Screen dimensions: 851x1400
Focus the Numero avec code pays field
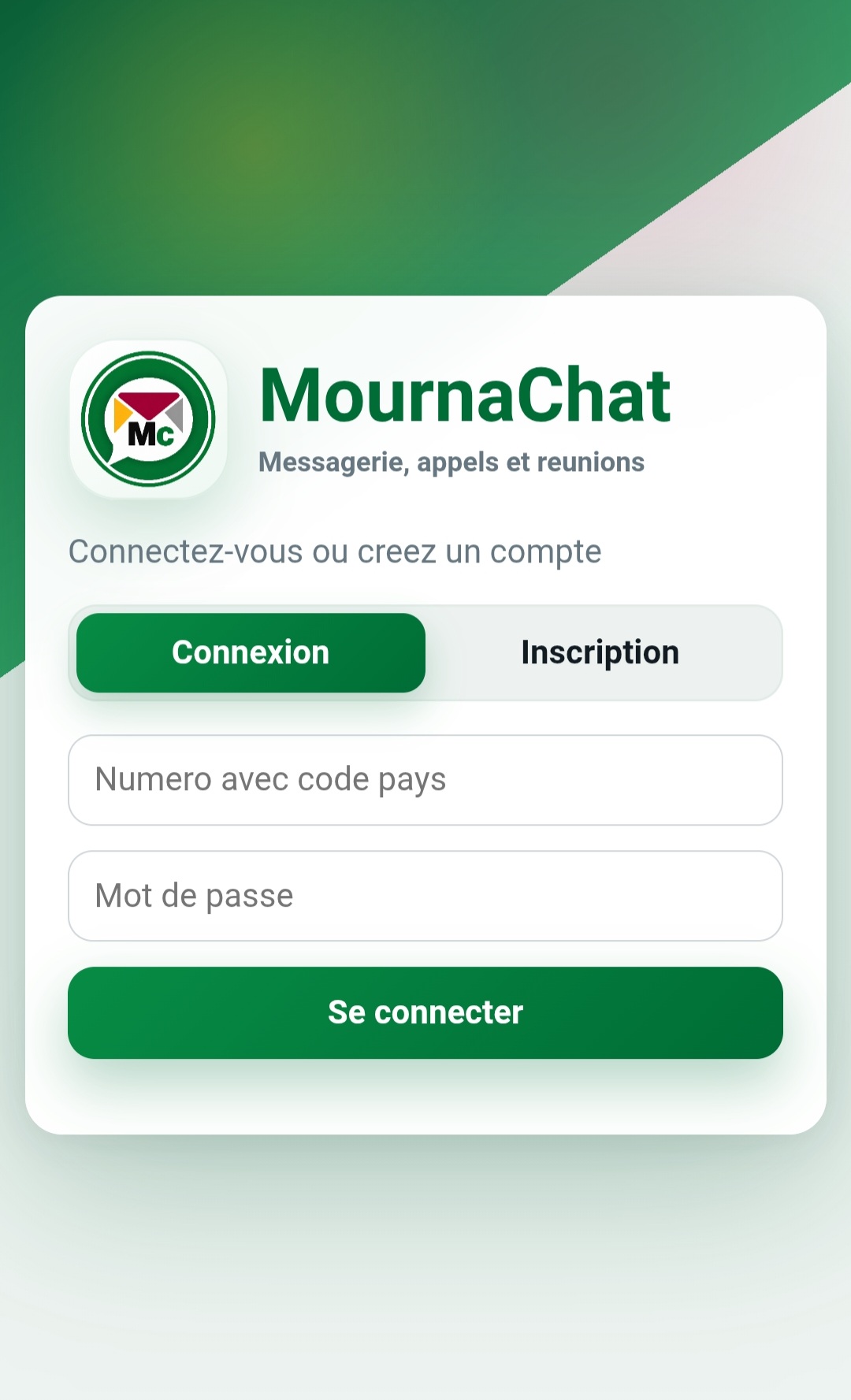pos(425,780)
